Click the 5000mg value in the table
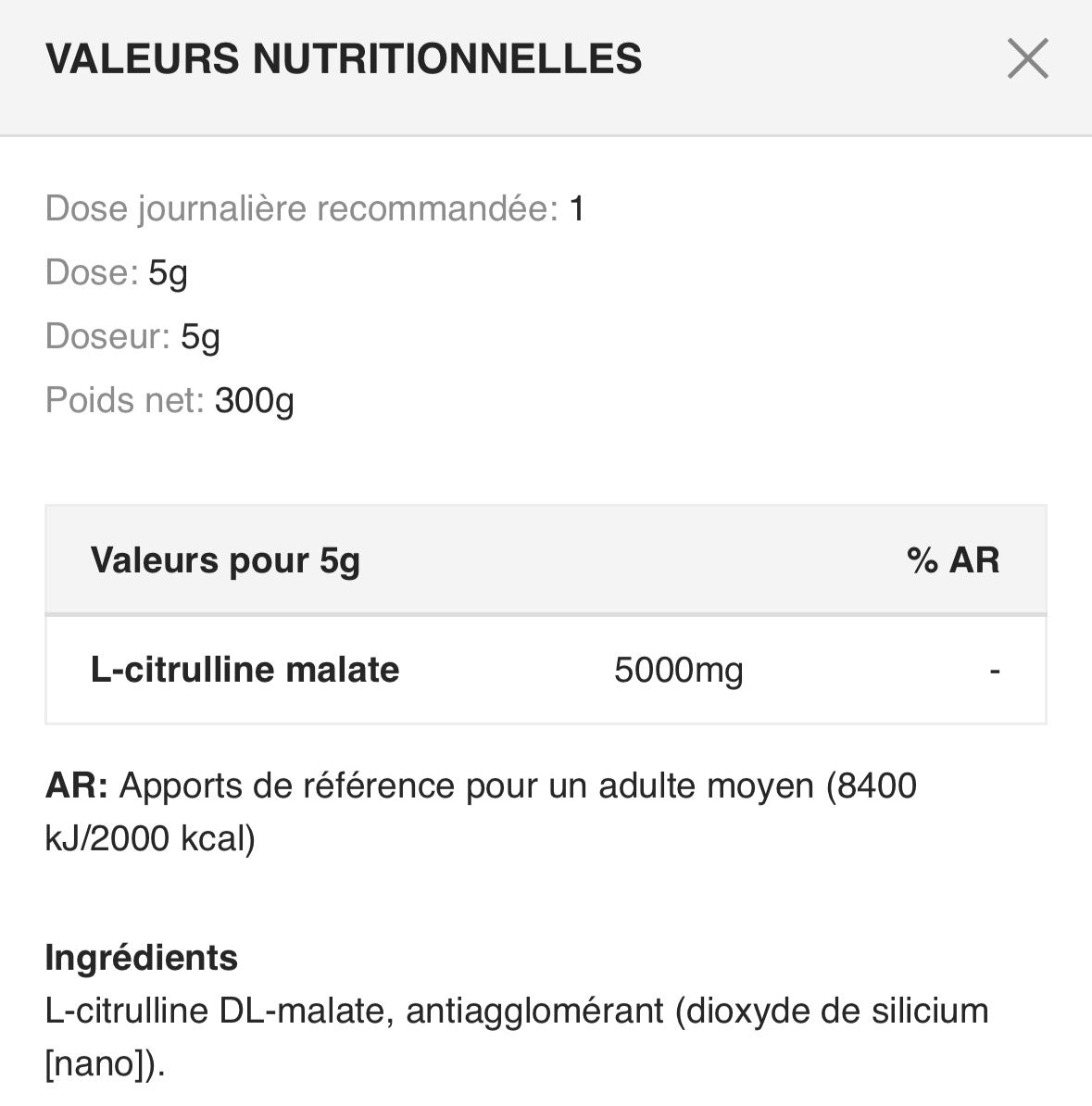The height and width of the screenshot is (1106, 1092). point(681,669)
